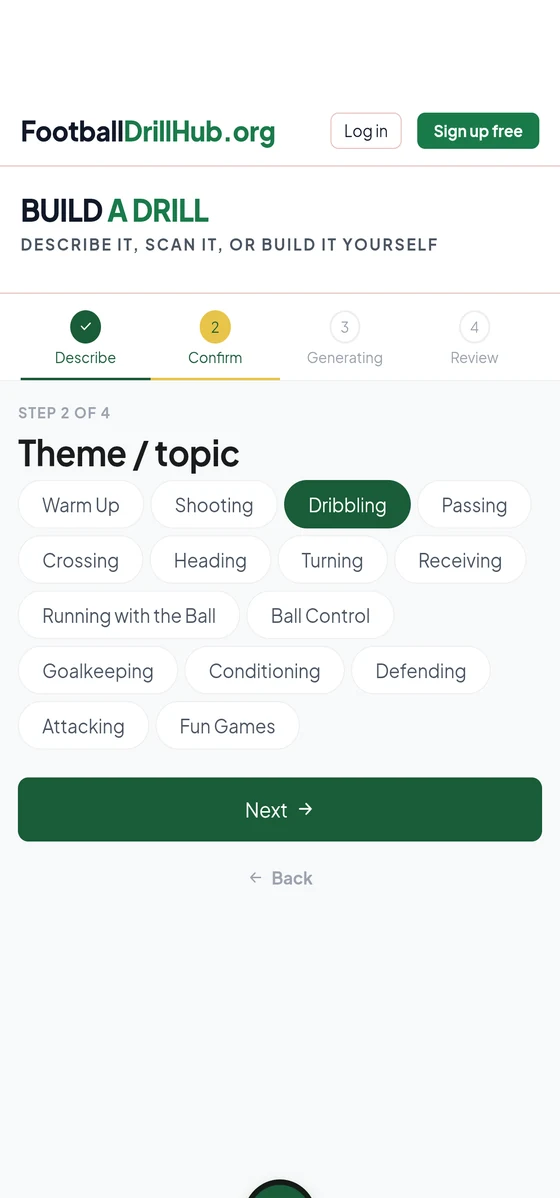Pick Conditioning as the topic

click(264, 671)
